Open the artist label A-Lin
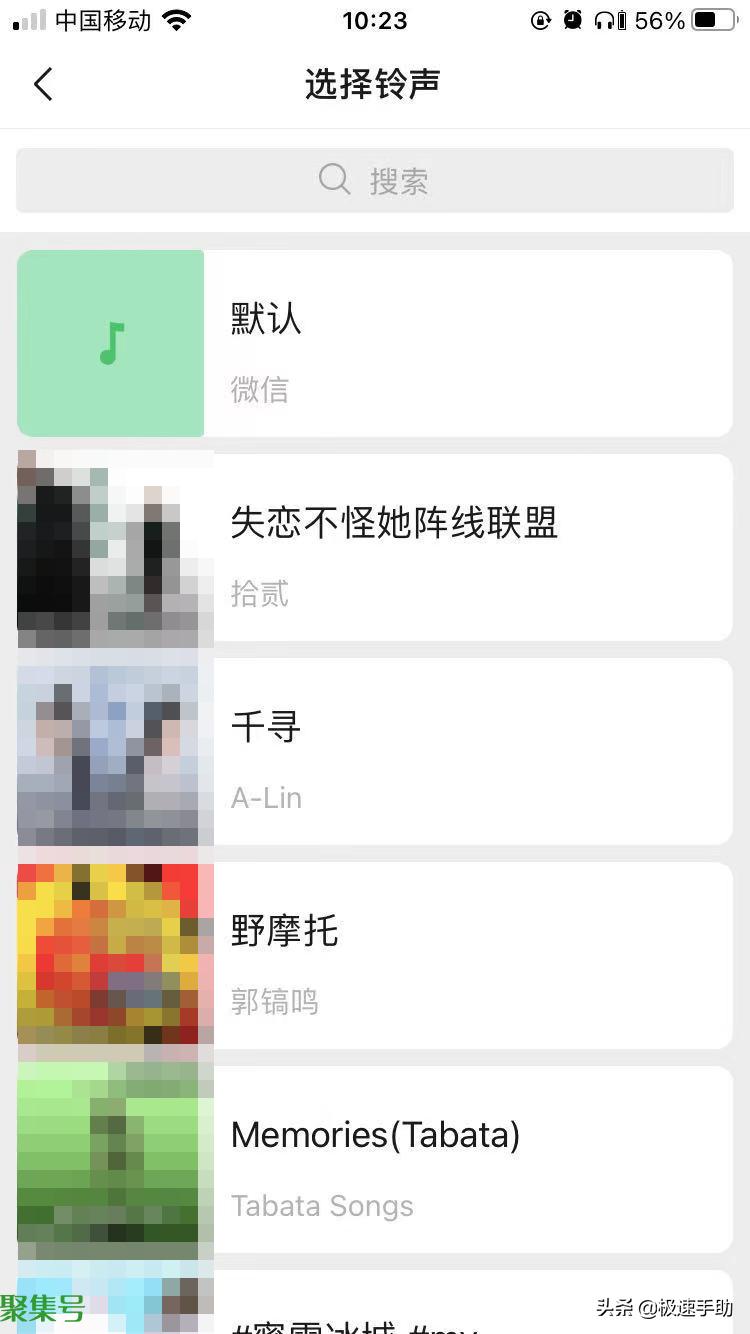This screenshot has height=1334, width=750. tap(266, 797)
